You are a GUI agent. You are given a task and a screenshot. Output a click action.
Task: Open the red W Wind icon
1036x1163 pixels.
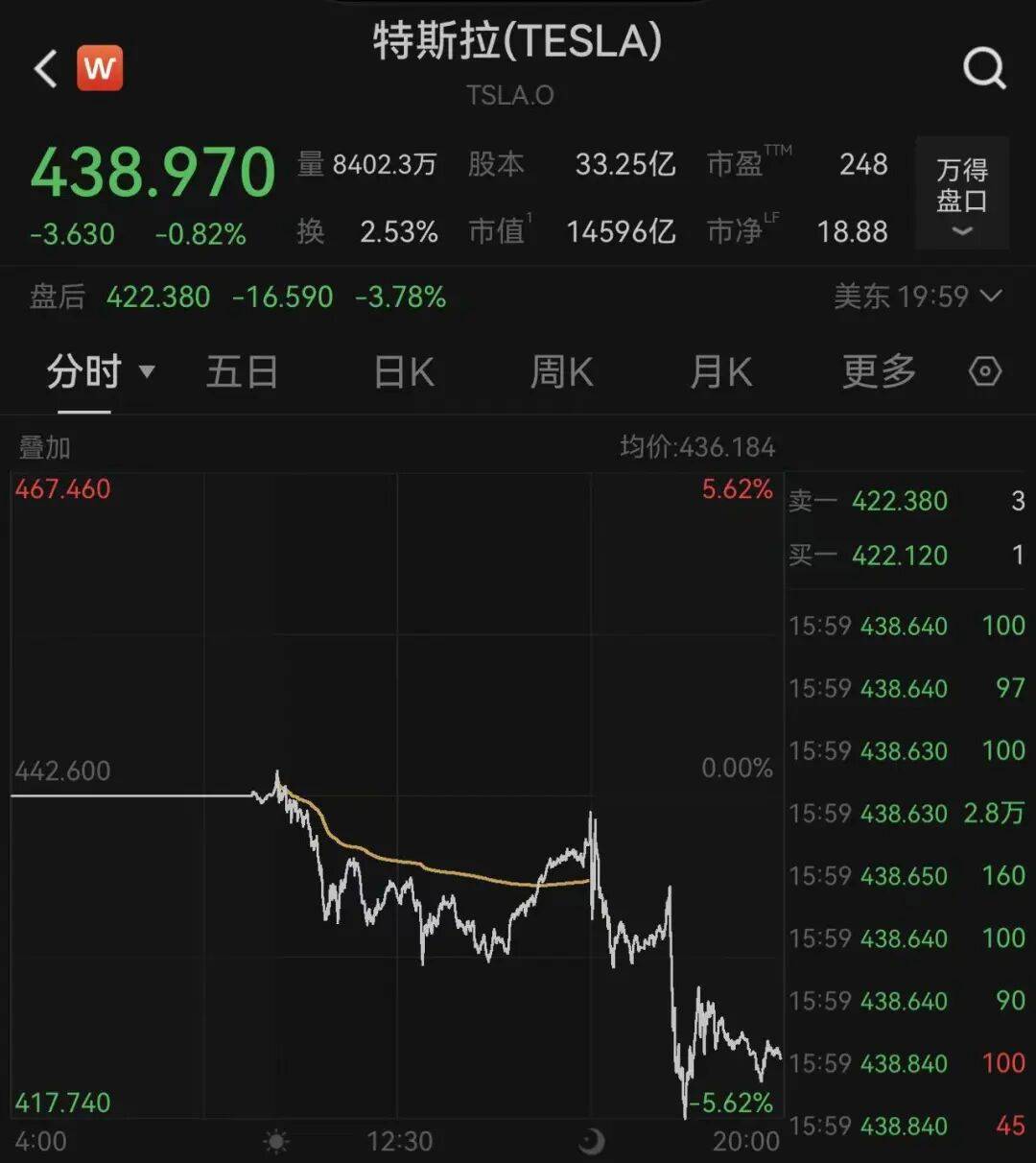[100, 68]
